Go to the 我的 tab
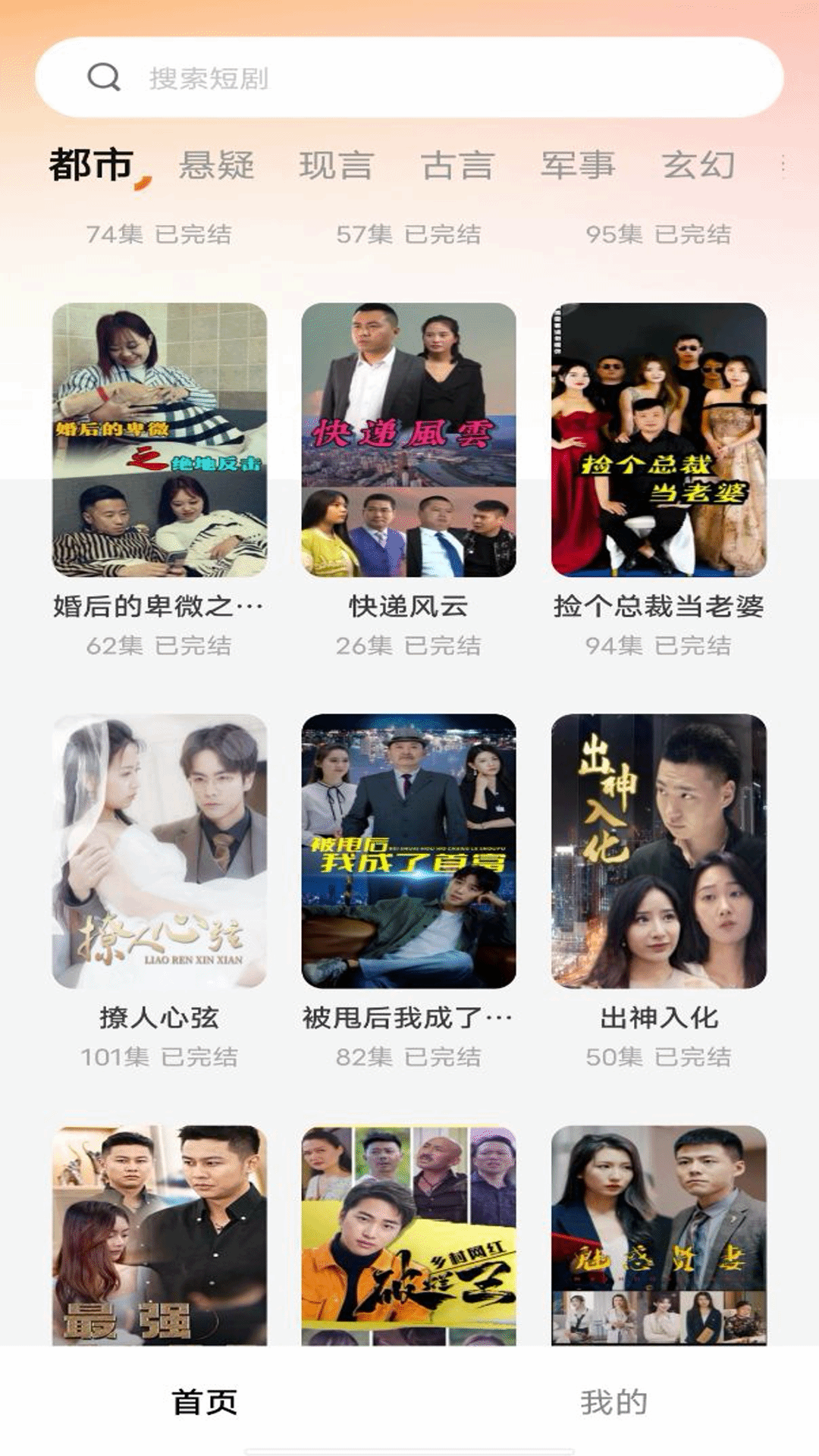The image size is (819, 1456). pyautogui.click(x=613, y=1402)
